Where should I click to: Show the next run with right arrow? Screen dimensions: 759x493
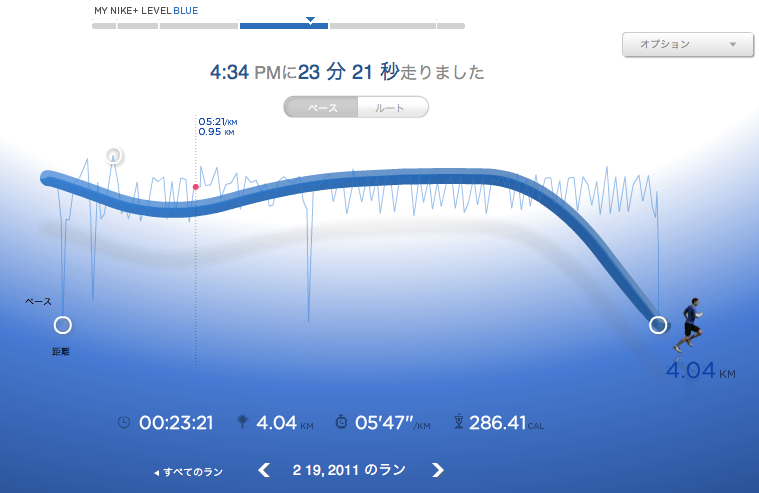point(438,470)
